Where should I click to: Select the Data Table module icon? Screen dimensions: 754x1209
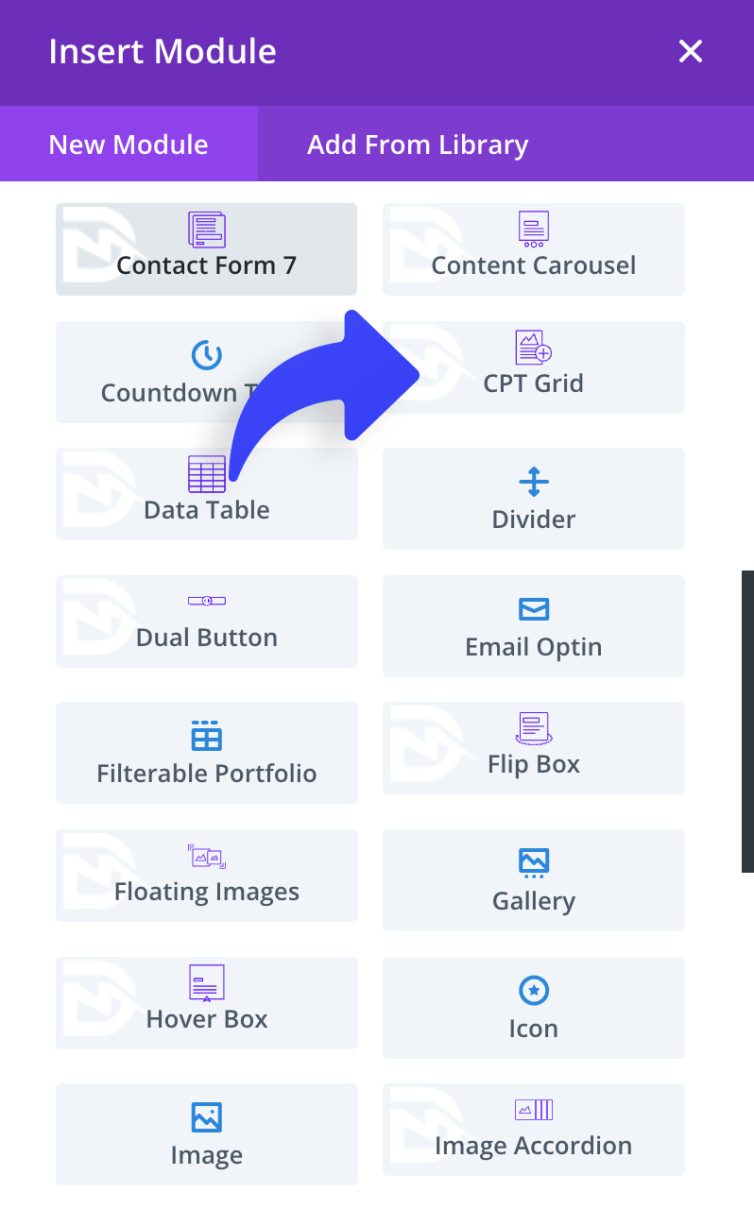click(206, 475)
